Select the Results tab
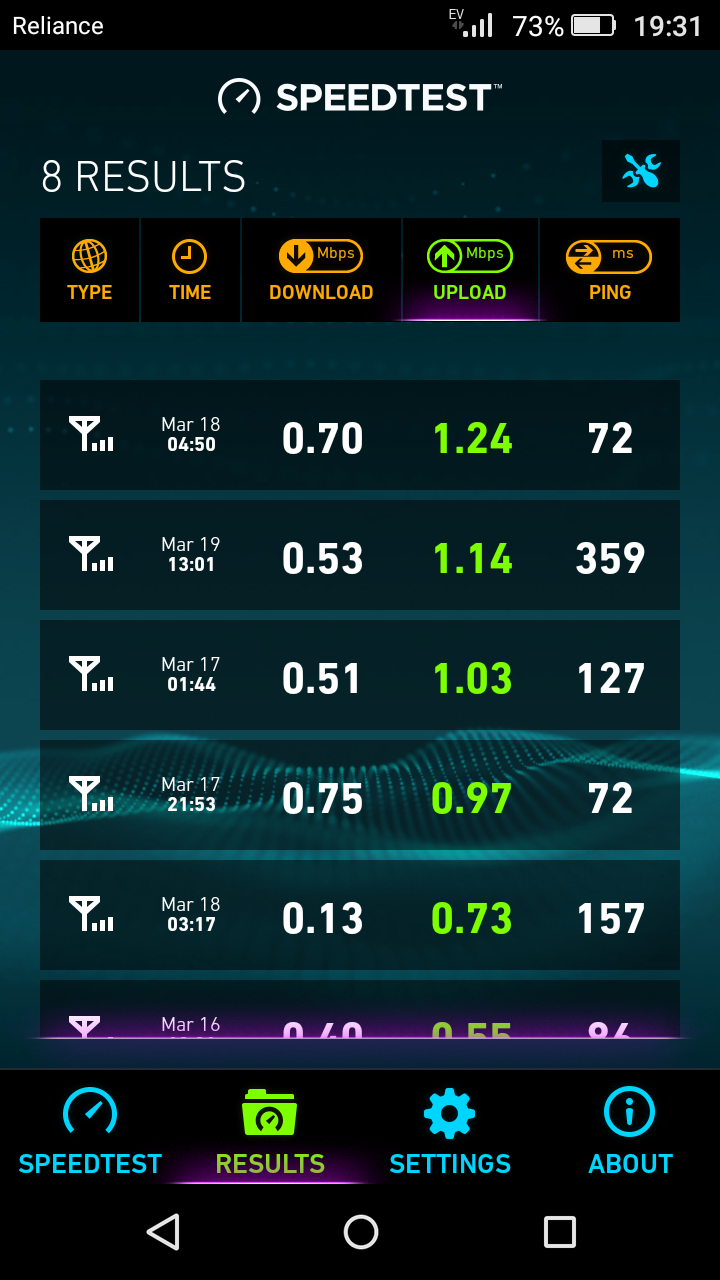Viewport: 720px width, 1280px height. pyautogui.click(x=270, y=1131)
